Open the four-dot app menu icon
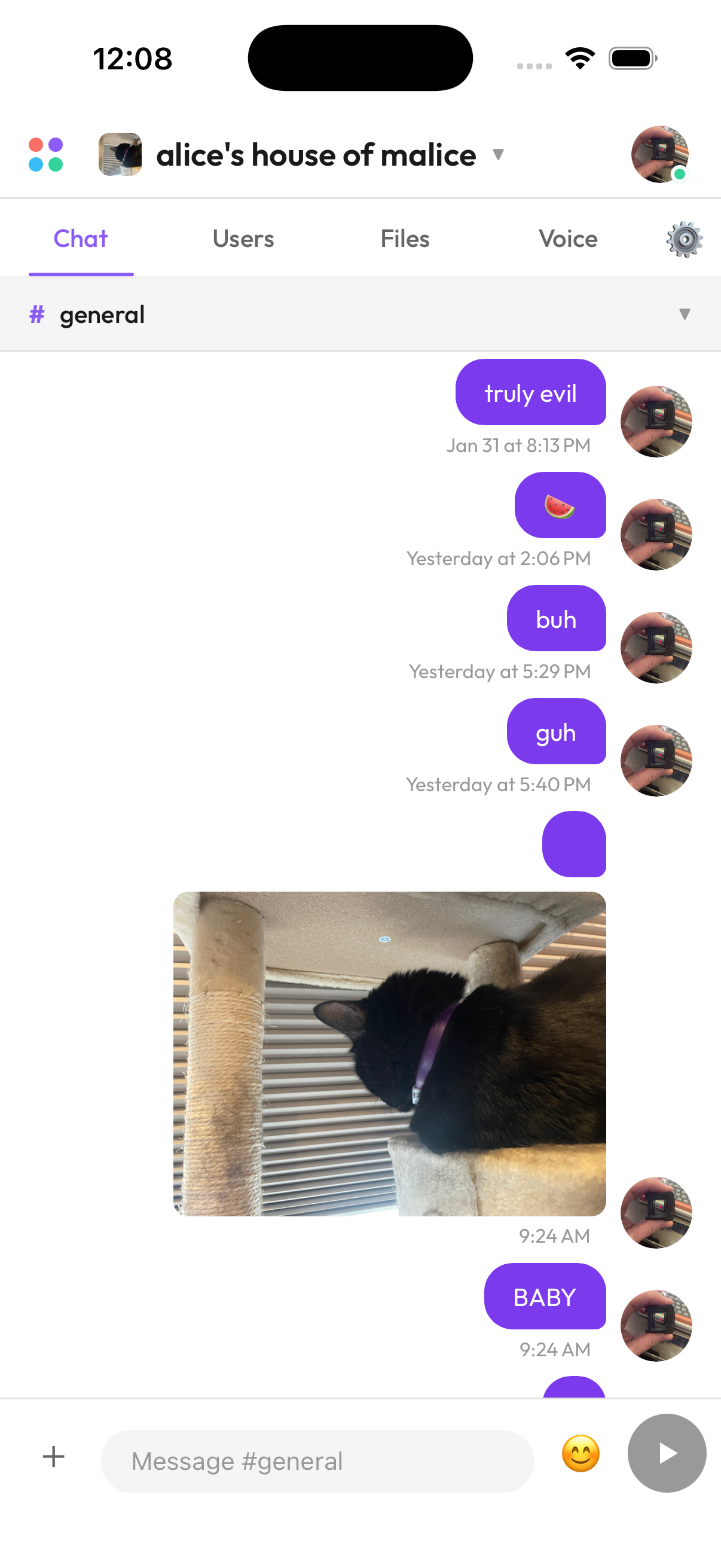The width and height of the screenshot is (721, 1568). 45,155
